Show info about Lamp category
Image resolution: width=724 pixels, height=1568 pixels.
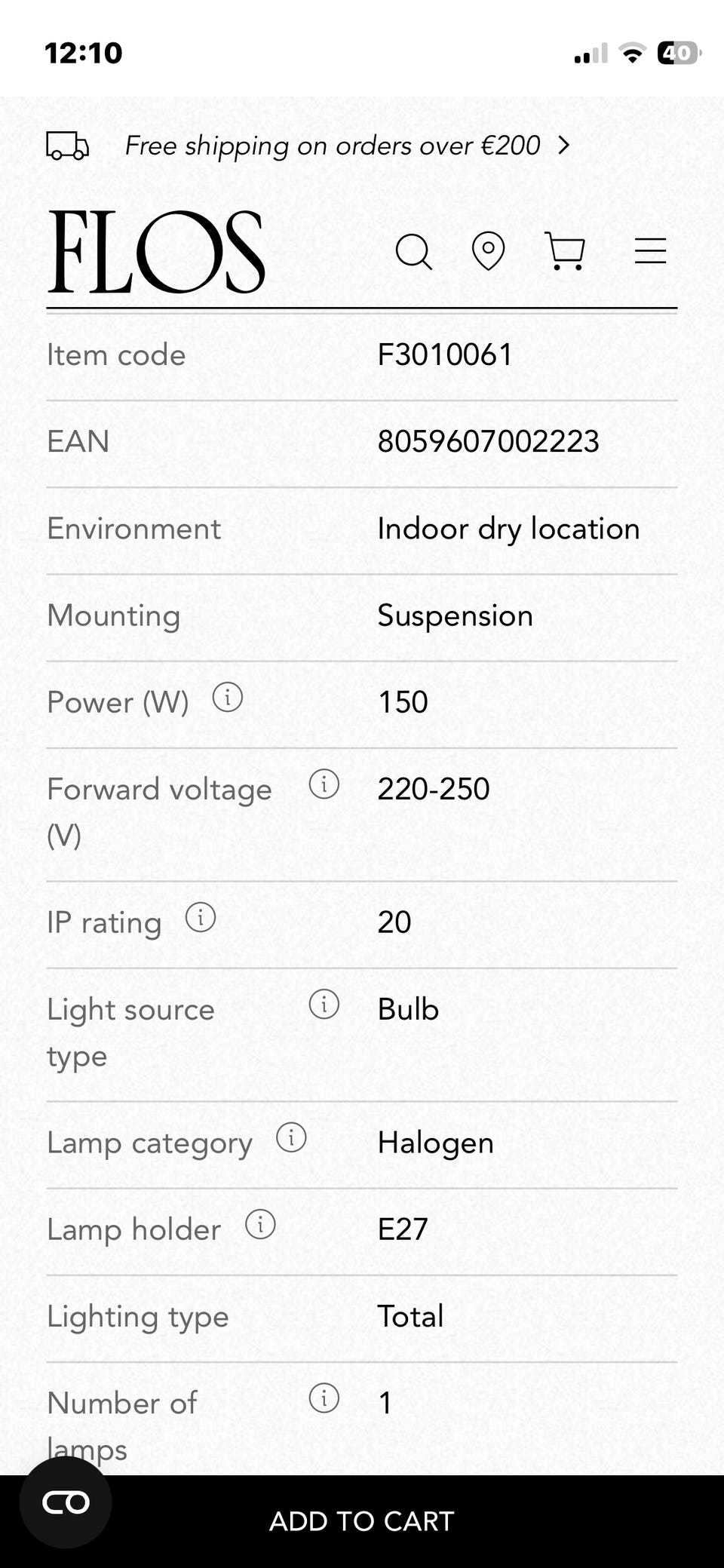coord(291,1137)
